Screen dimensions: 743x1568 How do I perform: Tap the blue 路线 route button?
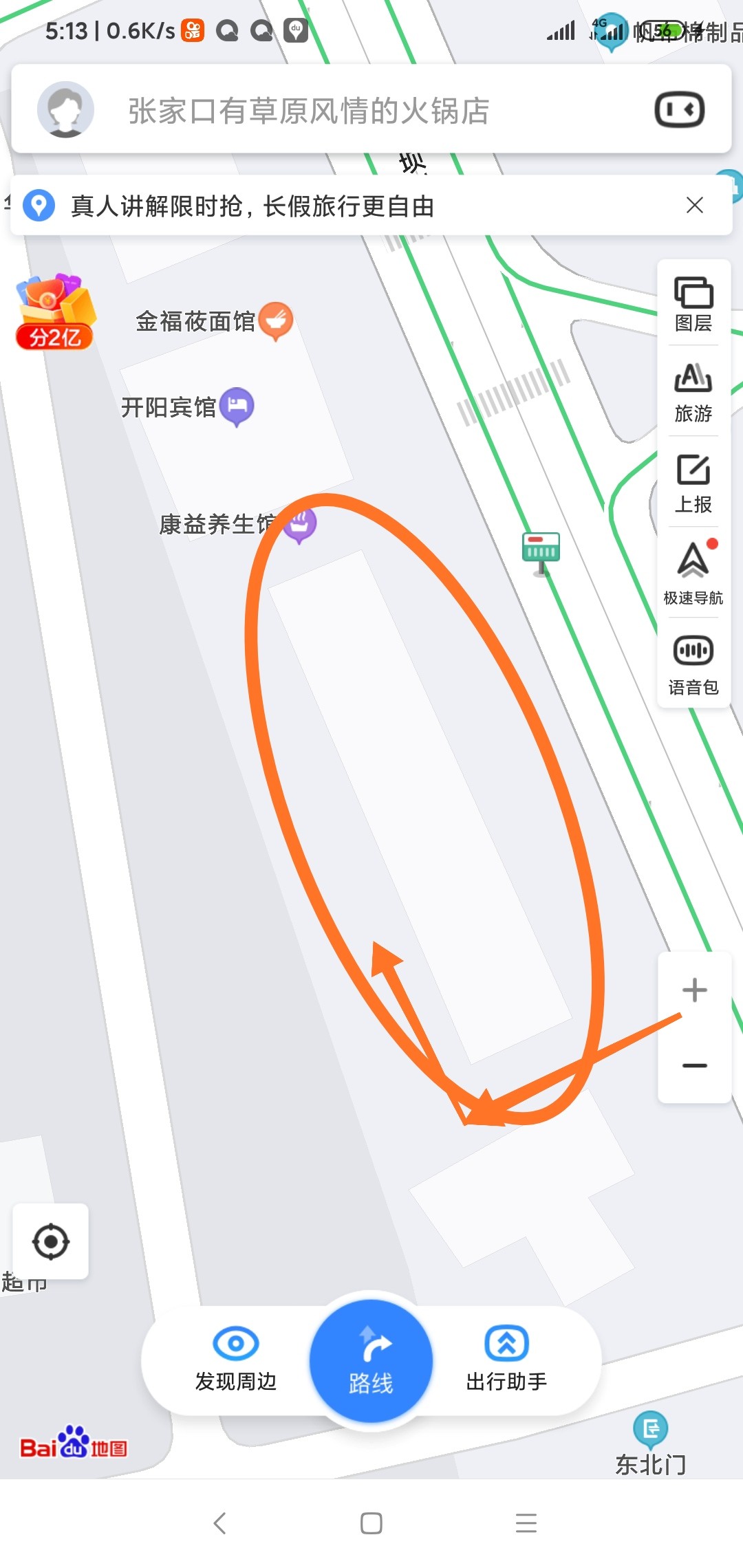point(371,1362)
